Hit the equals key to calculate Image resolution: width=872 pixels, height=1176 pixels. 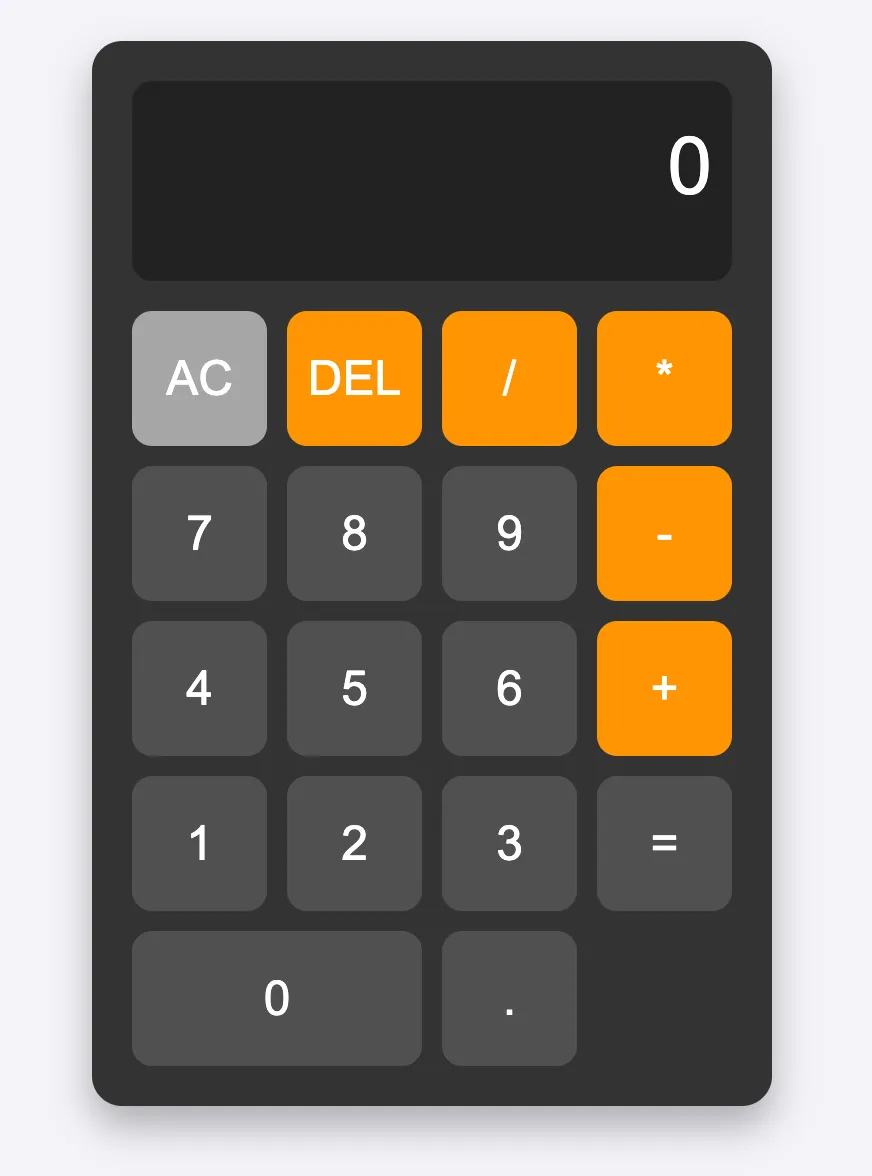tap(664, 843)
